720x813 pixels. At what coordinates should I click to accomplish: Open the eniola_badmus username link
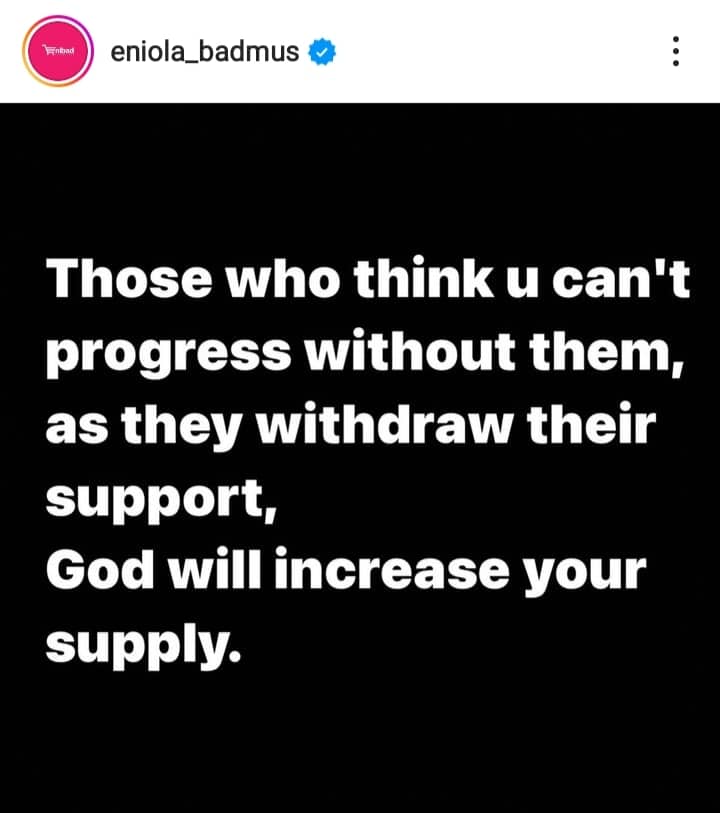coord(204,52)
